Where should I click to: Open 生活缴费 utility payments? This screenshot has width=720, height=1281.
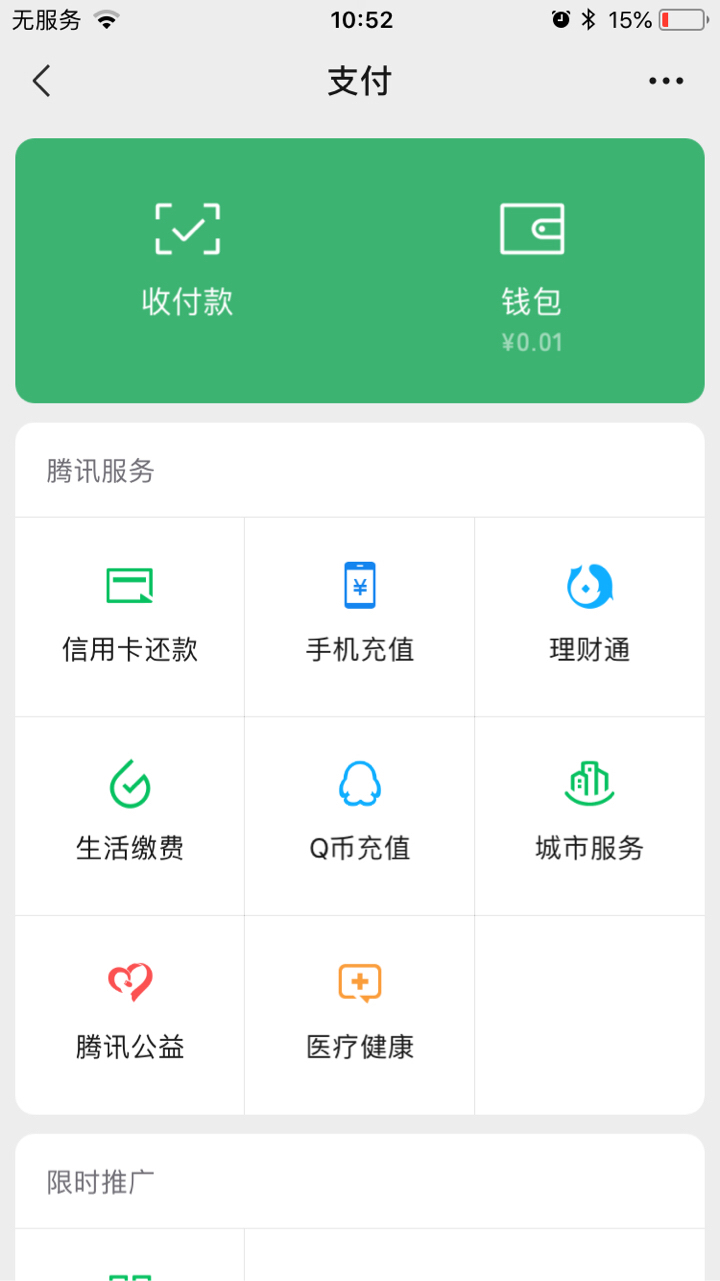pos(130,814)
